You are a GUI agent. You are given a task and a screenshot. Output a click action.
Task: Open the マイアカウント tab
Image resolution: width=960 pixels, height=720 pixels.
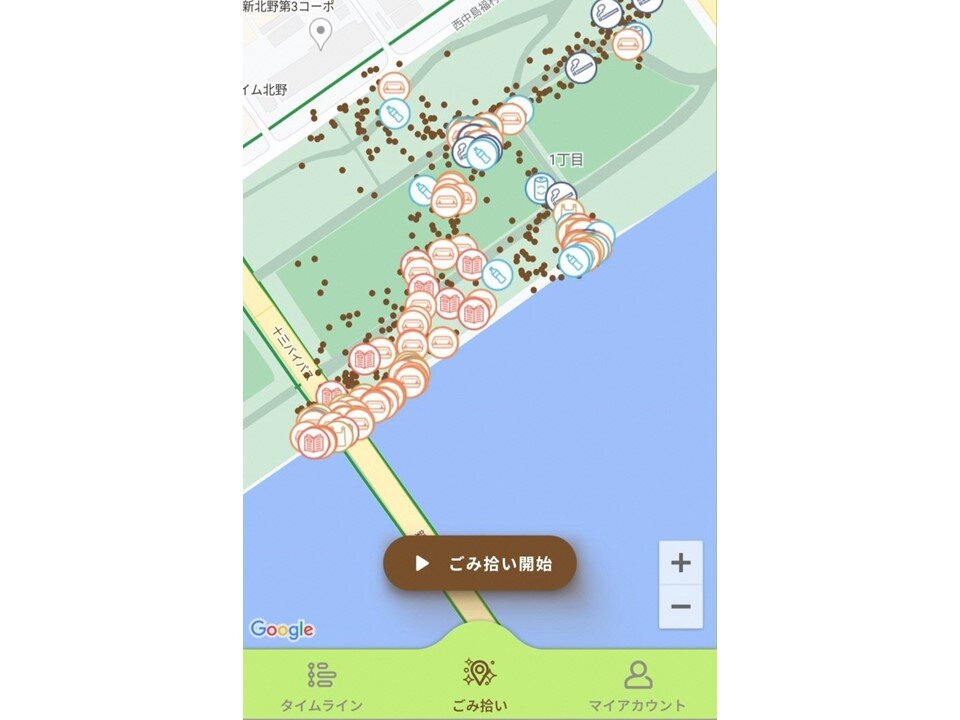click(638, 686)
